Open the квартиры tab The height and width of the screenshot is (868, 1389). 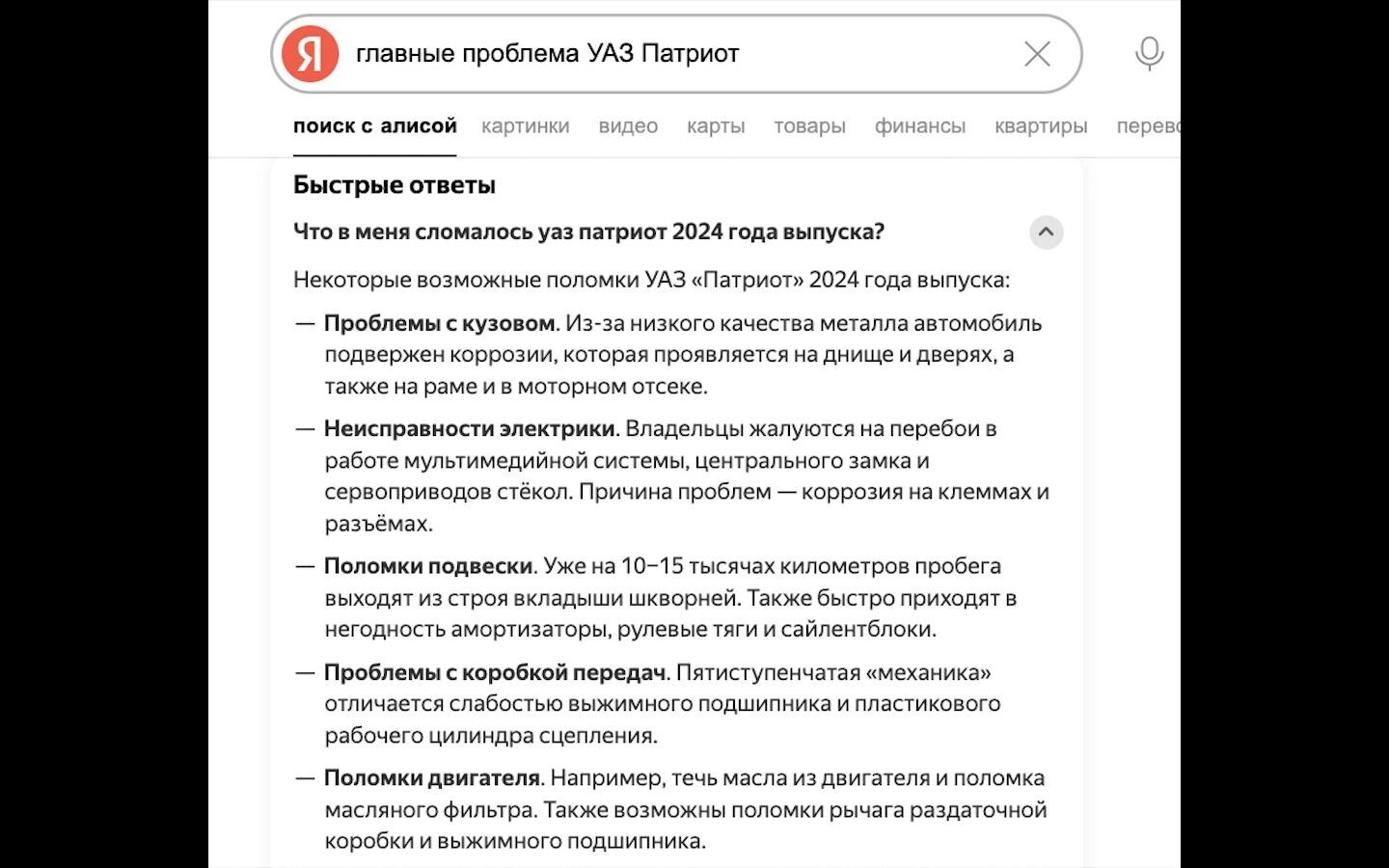[x=1041, y=126]
